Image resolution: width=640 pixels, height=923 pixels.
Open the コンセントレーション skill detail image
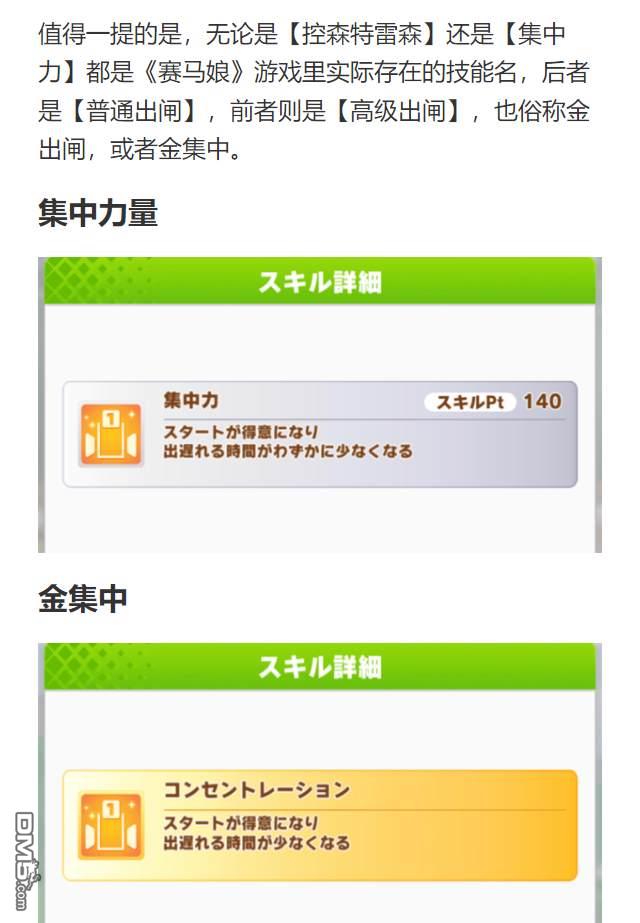320,790
